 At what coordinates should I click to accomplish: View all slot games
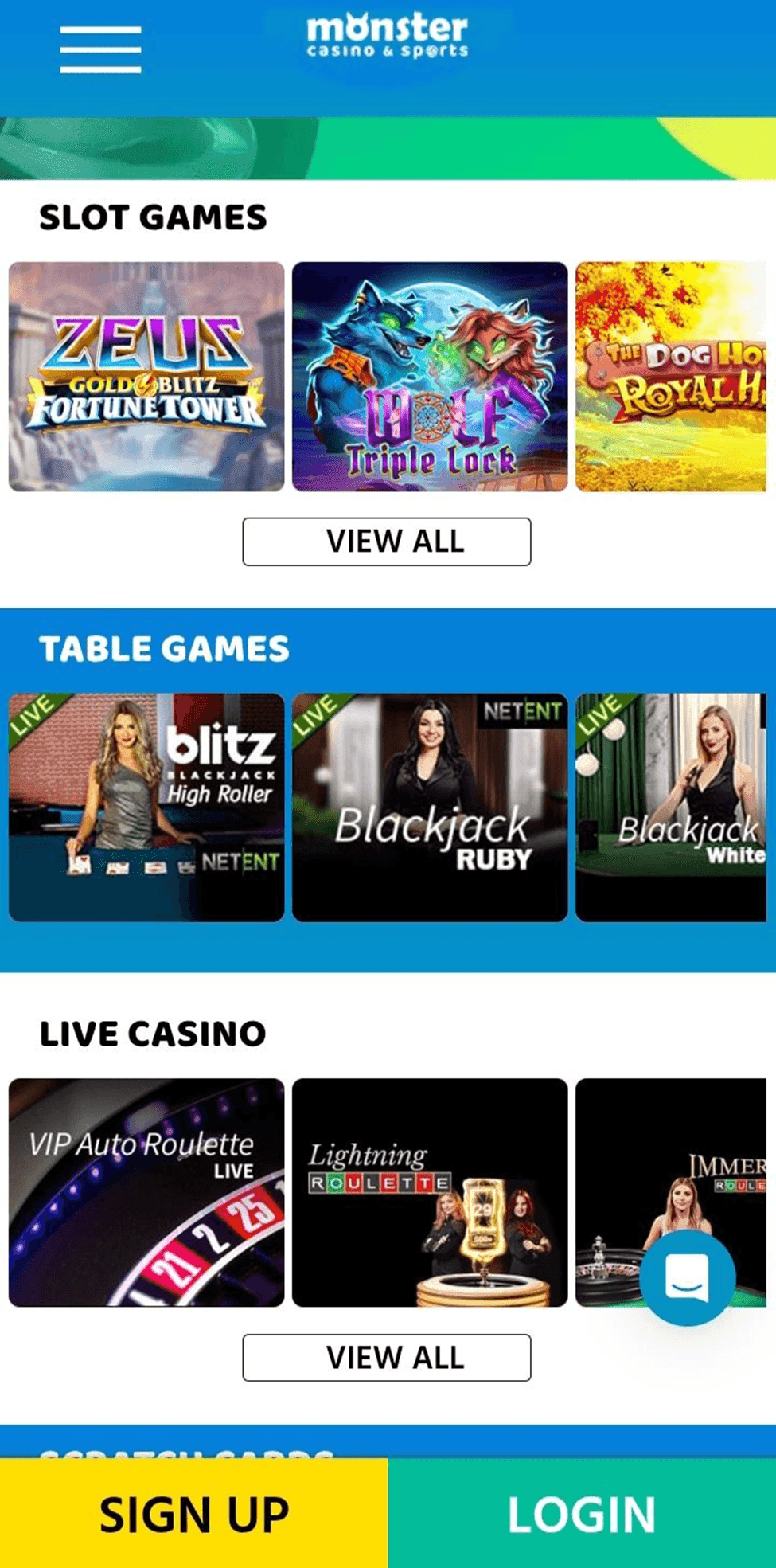pos(387,542)
